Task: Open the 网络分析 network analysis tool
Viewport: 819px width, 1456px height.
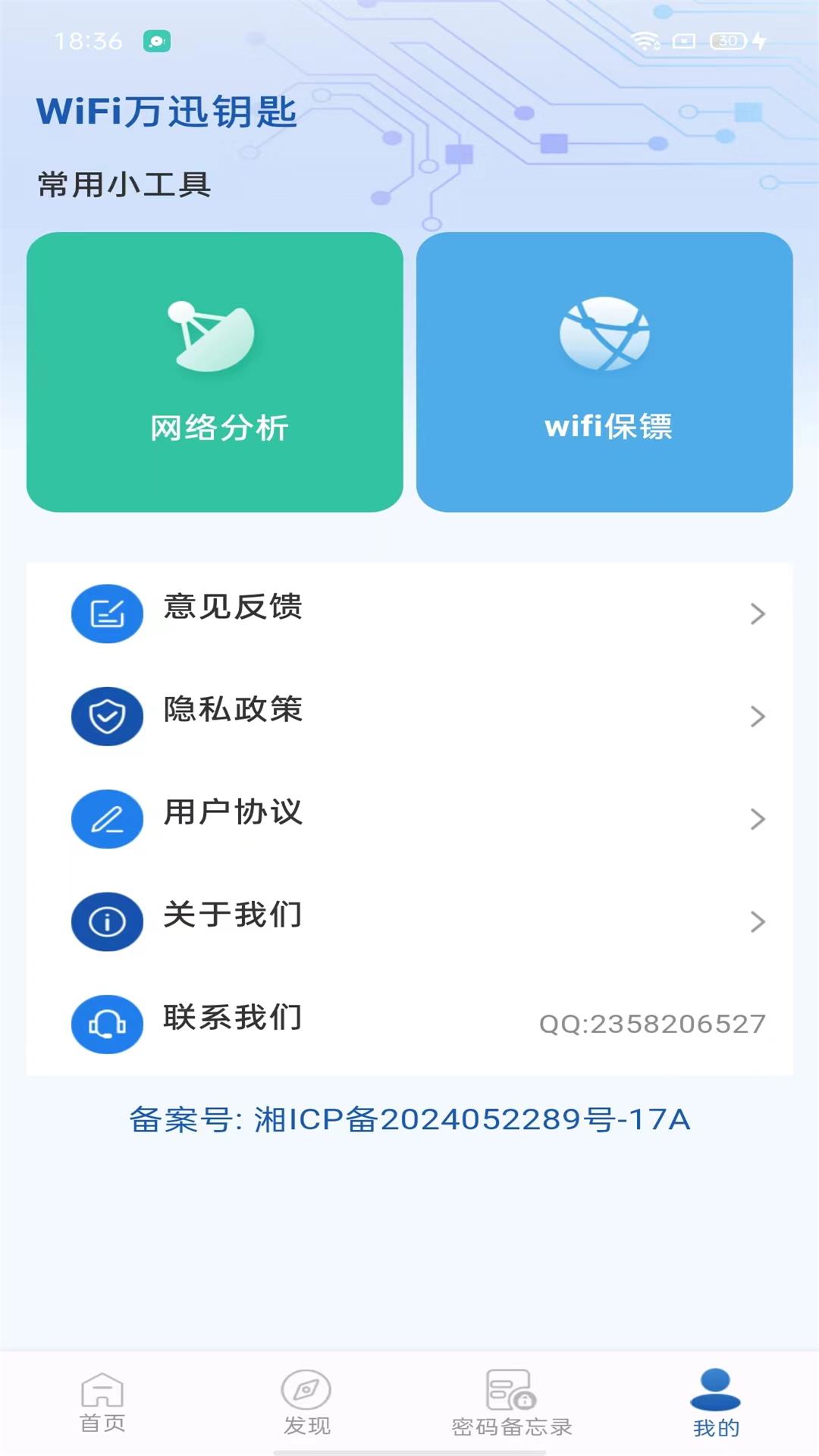Action: tap(215, 372)
